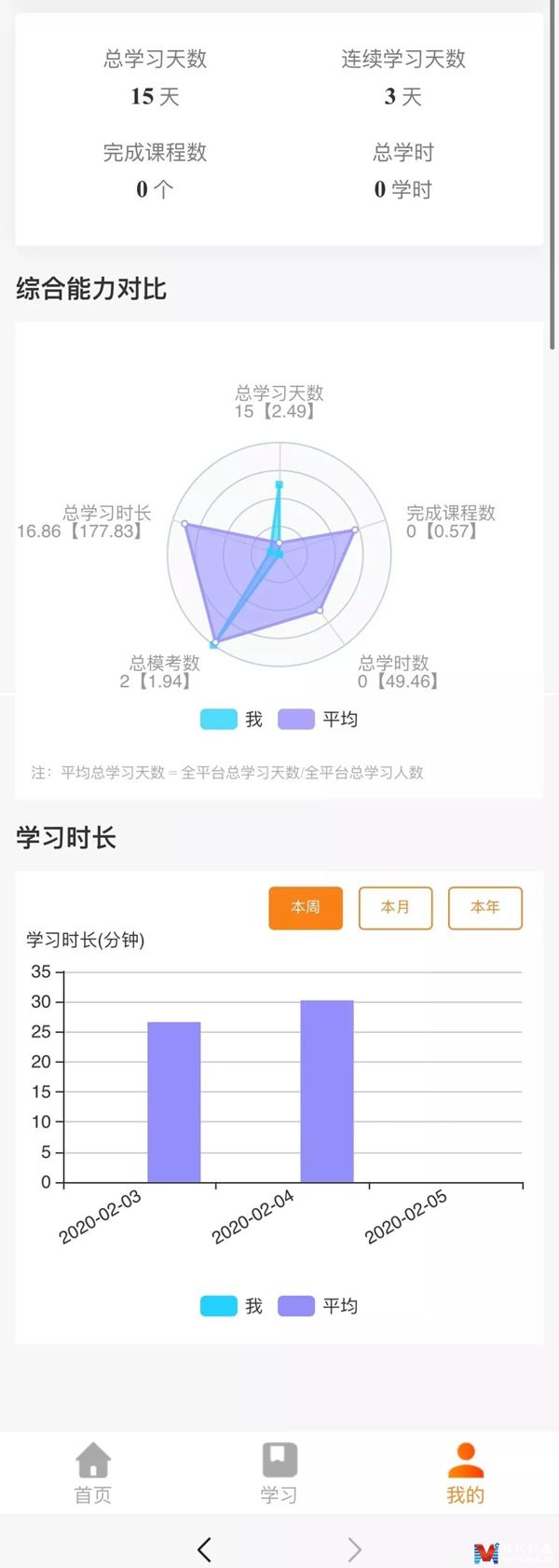Open the 我的 tab
The width and height of the screenshot is (559, 1568).
465,1473
